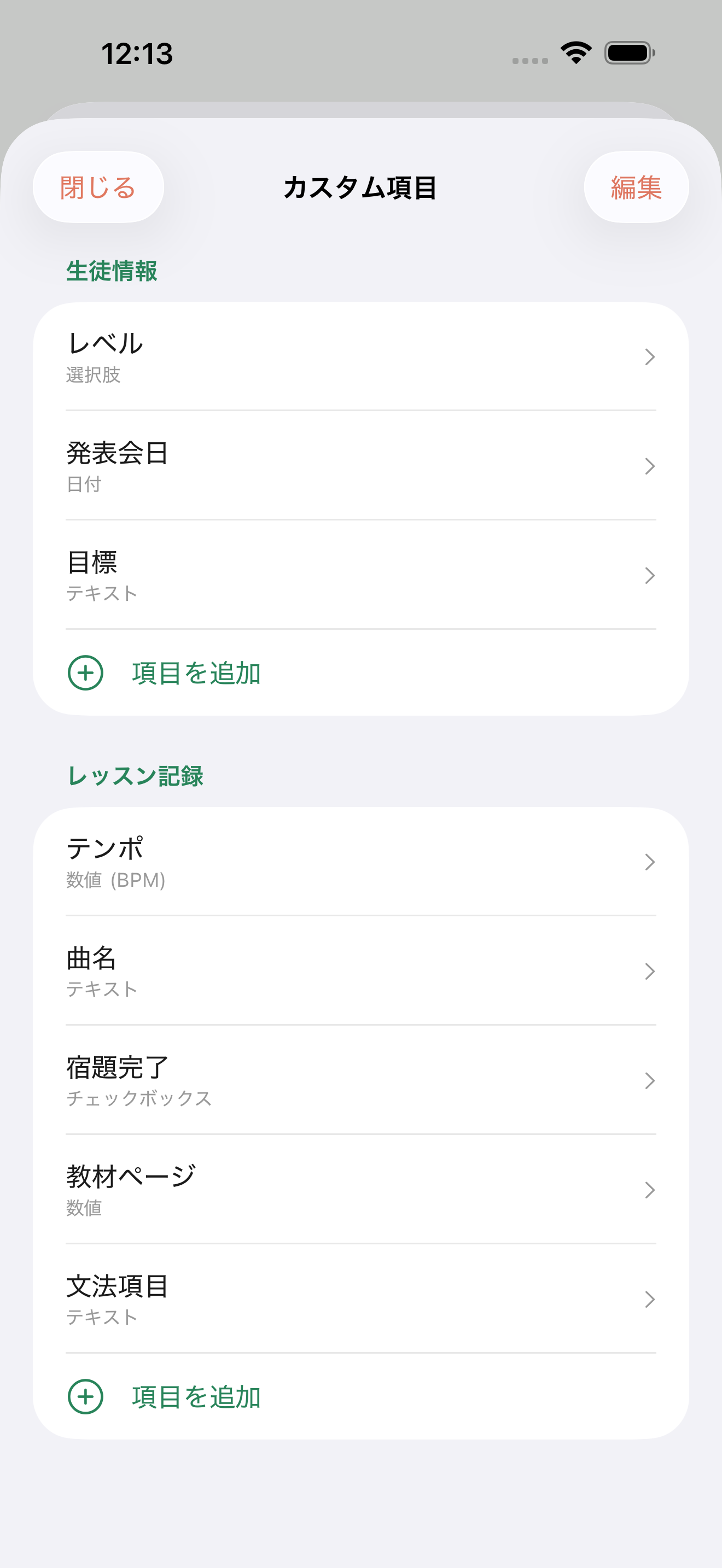
Task: Expand the 文法項目 field row
Action: (x=360, y=1300)
